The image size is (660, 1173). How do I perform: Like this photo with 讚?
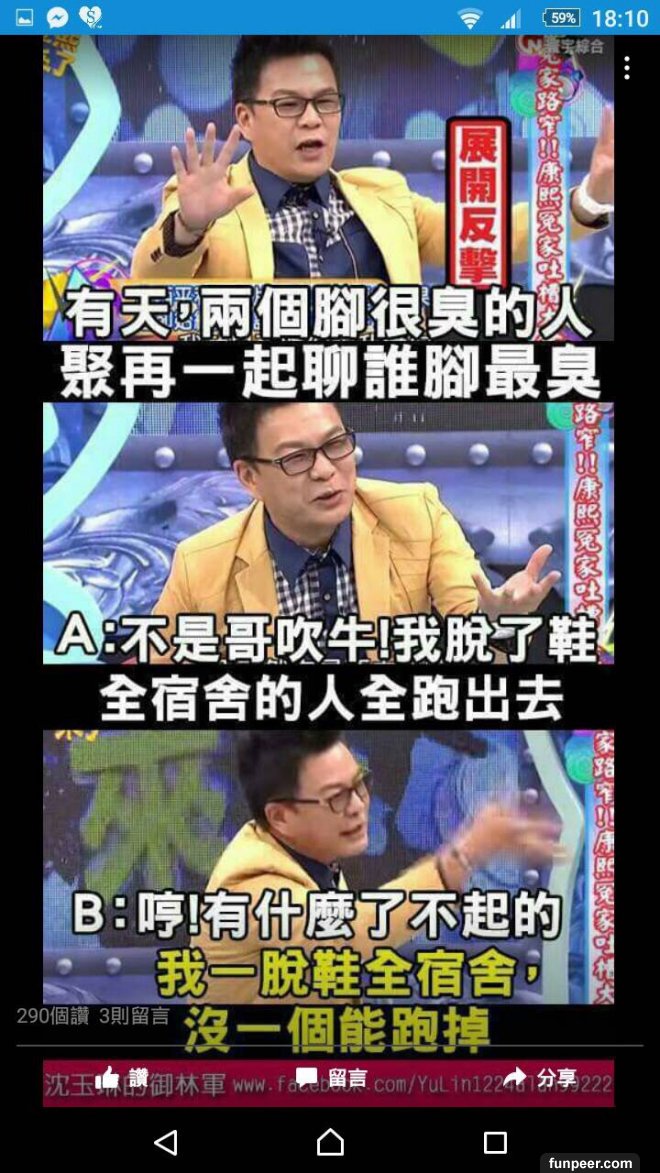125,1077
